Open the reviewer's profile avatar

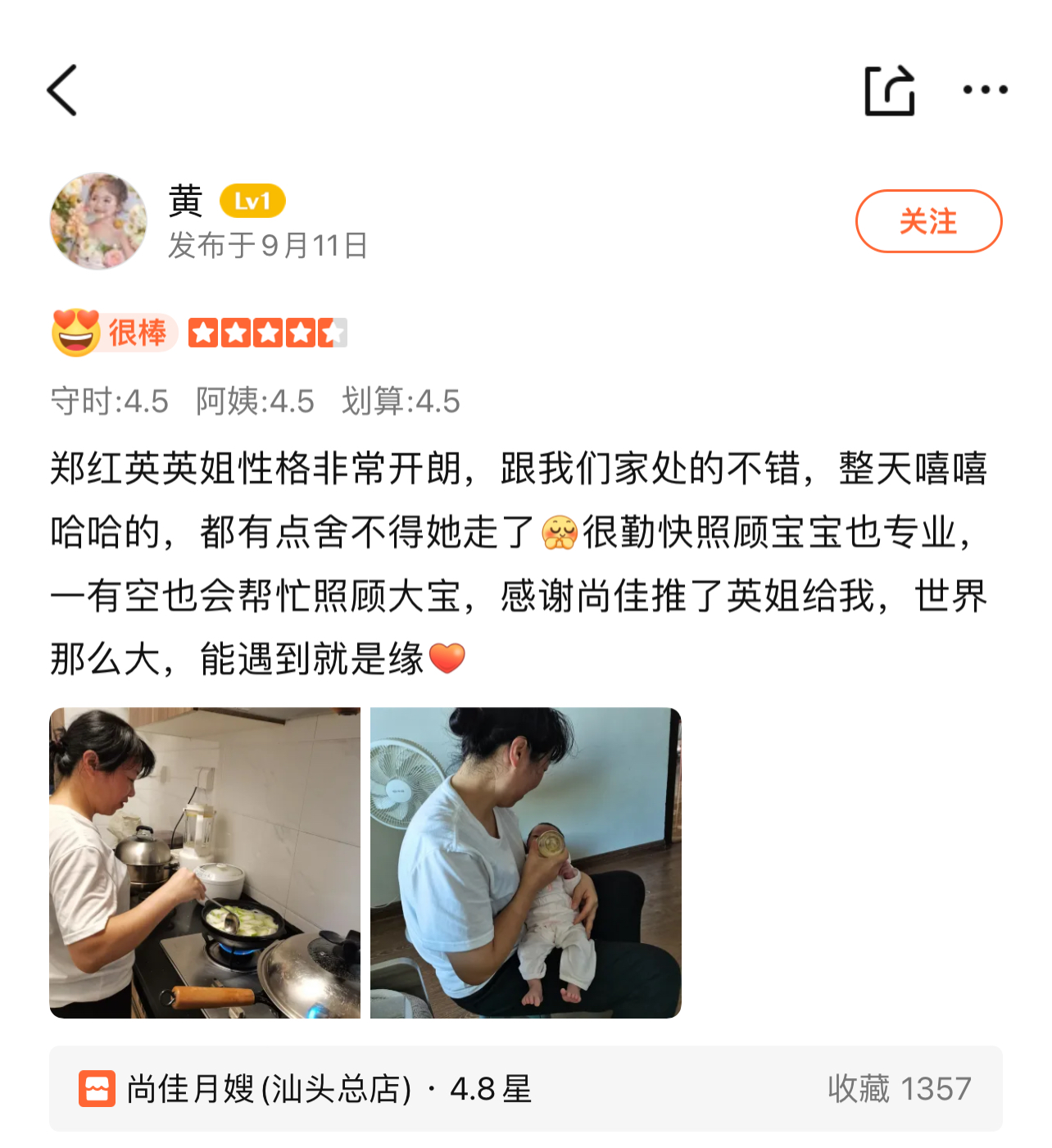tap(98, 221)
